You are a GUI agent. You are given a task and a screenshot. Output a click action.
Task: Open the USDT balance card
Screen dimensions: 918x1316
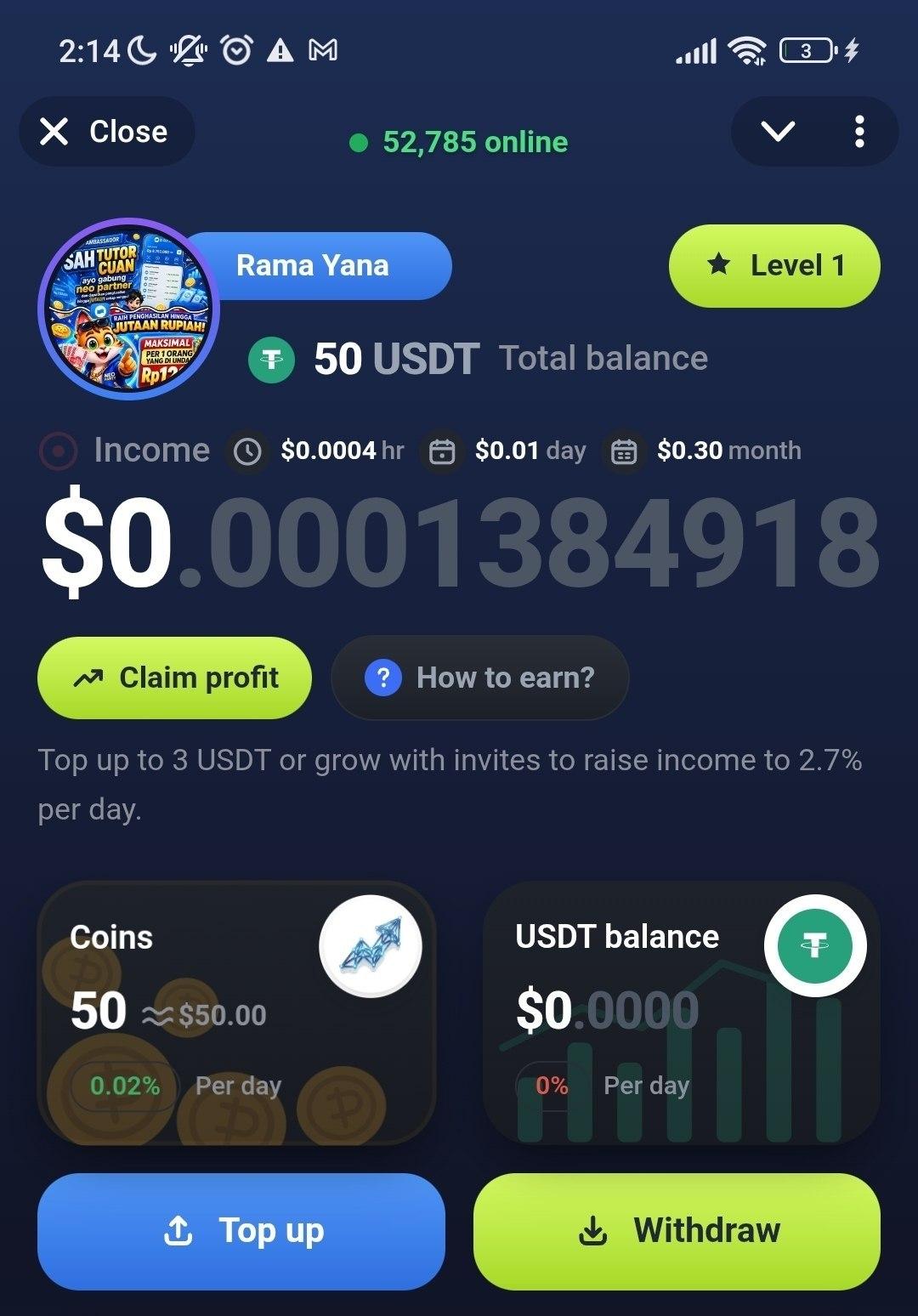coord(682,1013)
